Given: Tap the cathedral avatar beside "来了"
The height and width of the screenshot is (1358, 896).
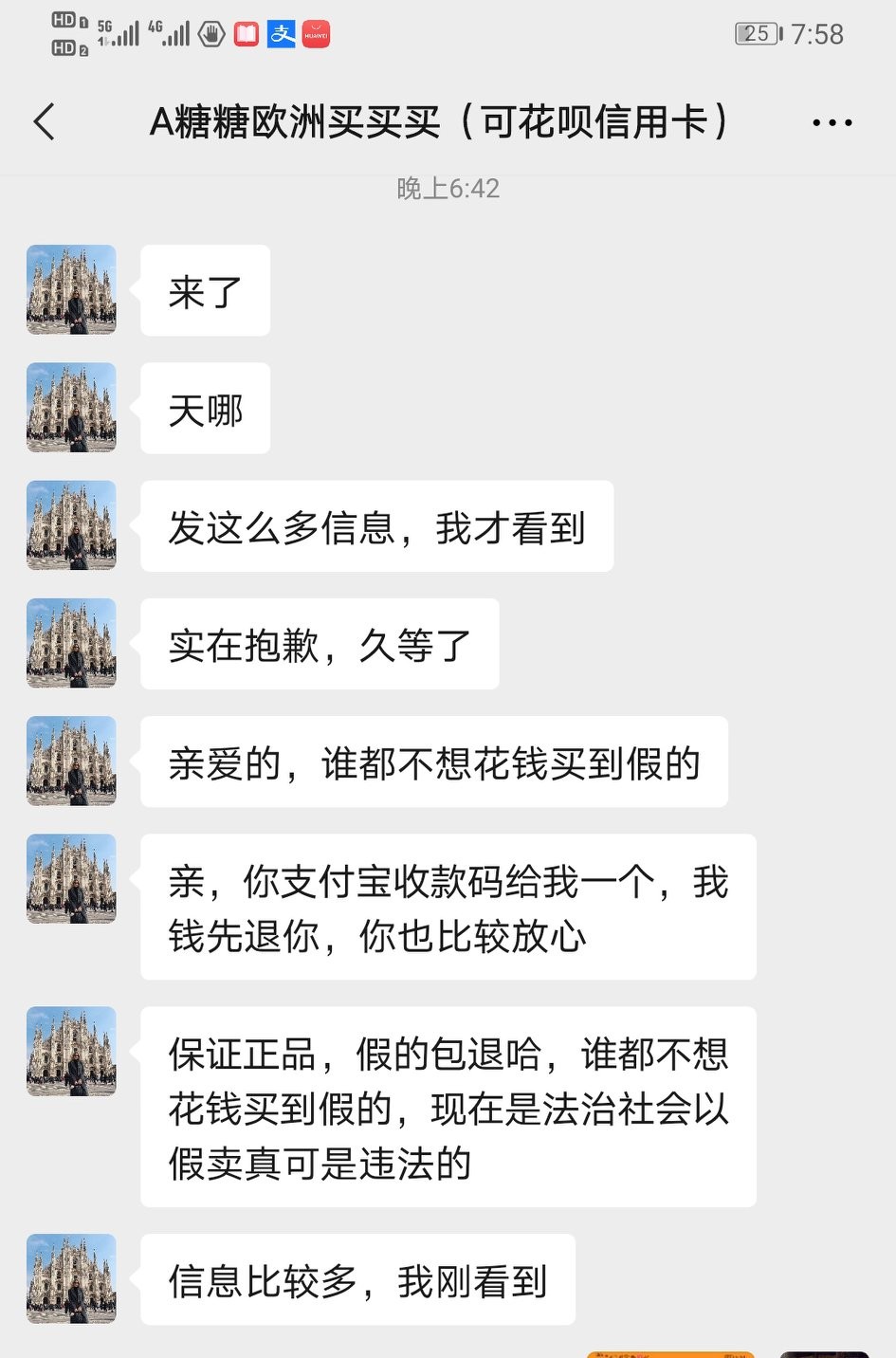Looking at the screenshot, I should (70, 290).
